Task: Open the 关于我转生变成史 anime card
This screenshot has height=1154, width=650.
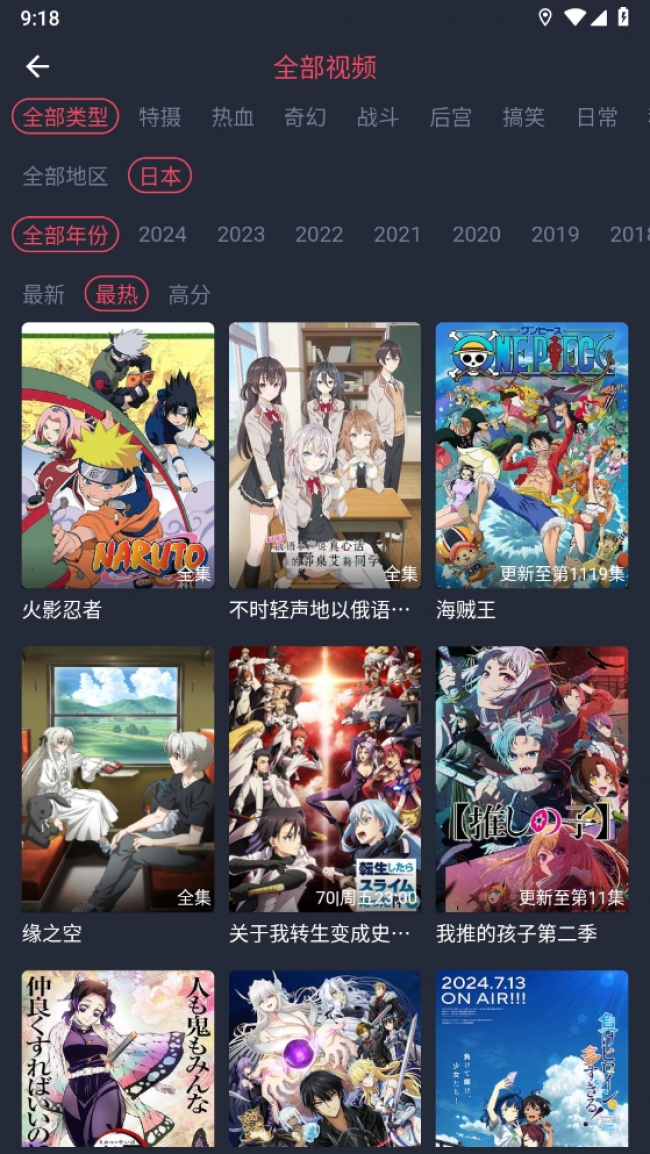Action: tap(325, 779)
